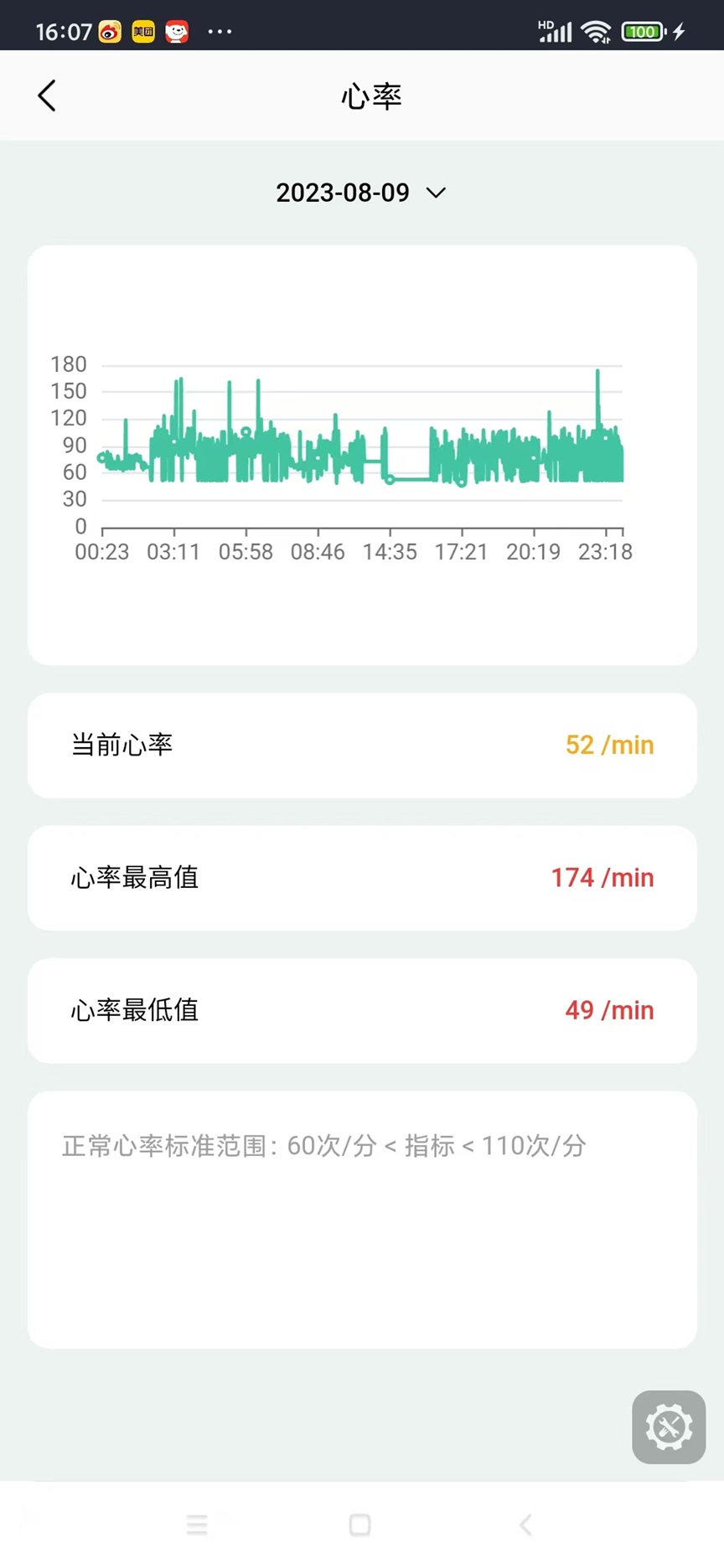Click the back arrow next to 心率 title

(46, 95)
